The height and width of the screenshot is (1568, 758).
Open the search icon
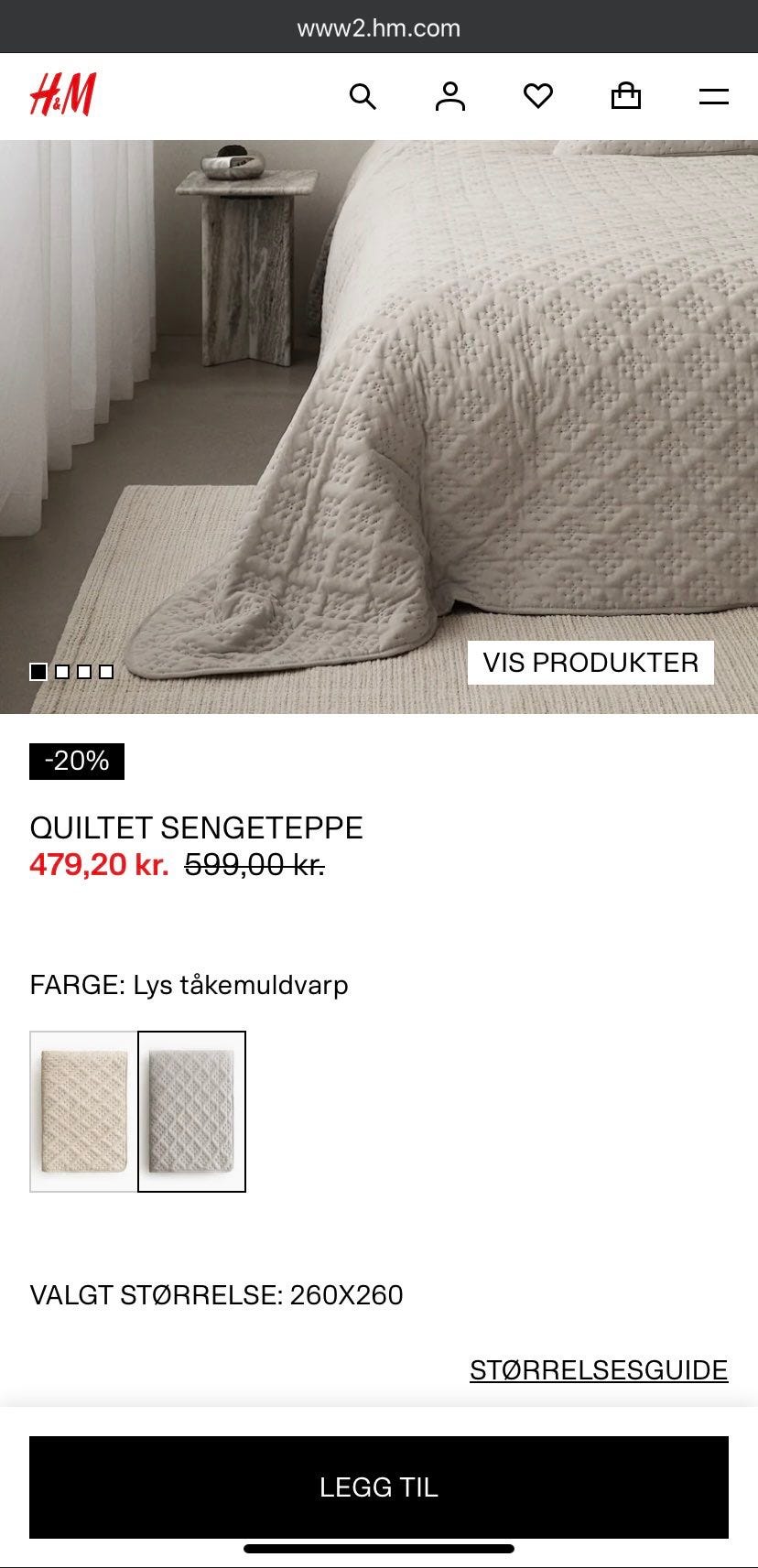point(363,95)
